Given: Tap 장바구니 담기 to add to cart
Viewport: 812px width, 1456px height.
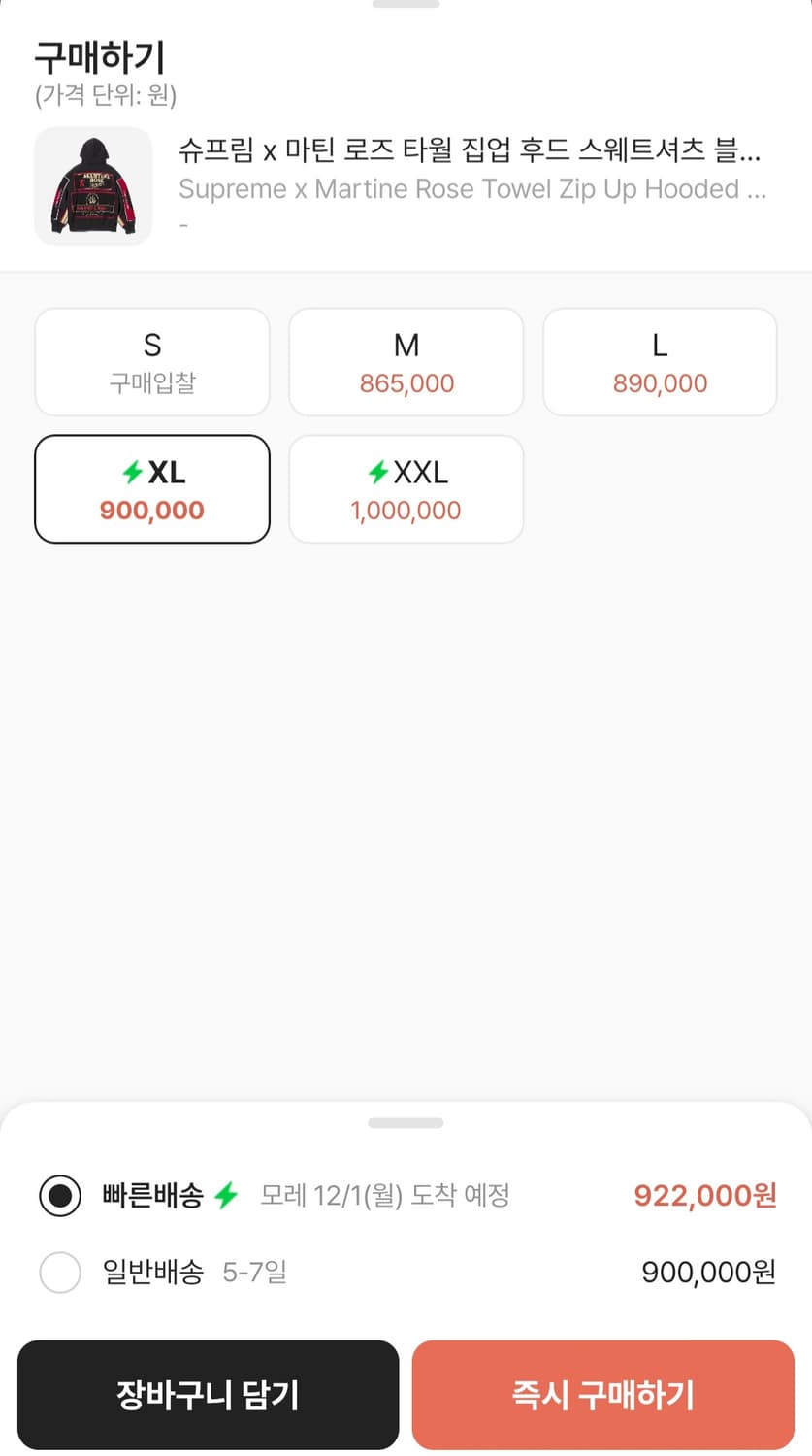Looking at the screenshot, I should pos(208,1395).
